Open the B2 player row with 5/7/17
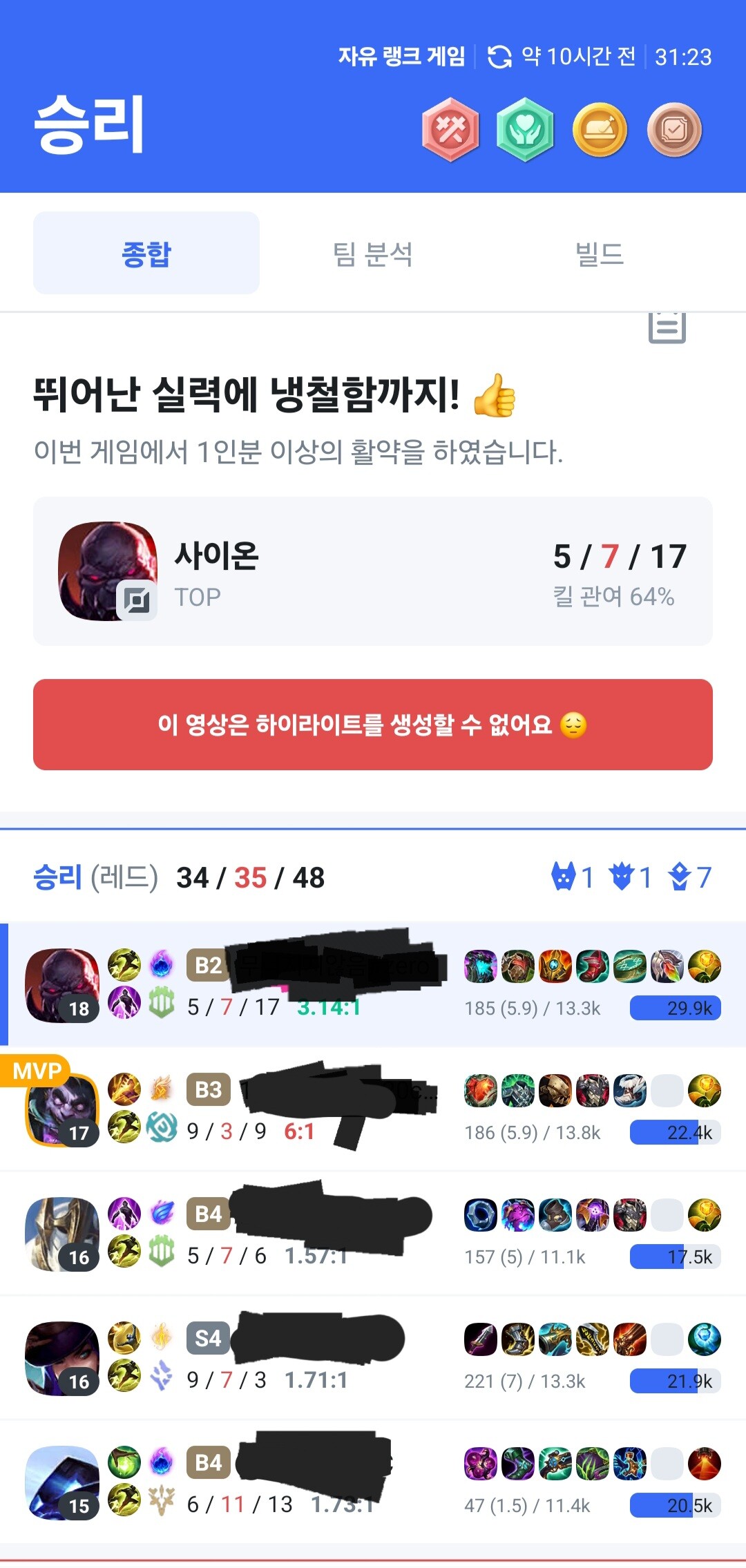746x1568 pixels. tap(373, 985)
